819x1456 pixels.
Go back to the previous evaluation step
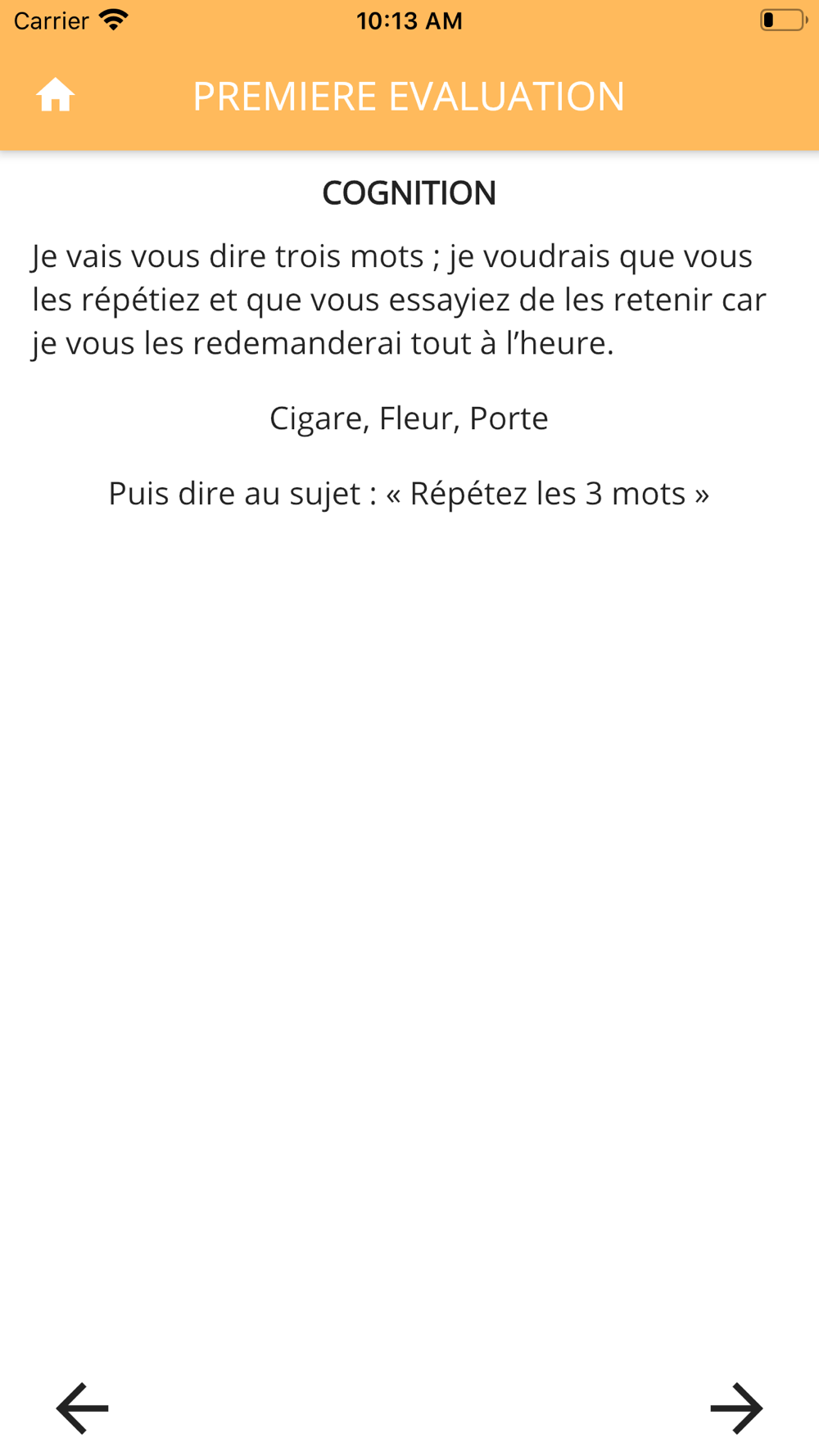point(82,1409)
